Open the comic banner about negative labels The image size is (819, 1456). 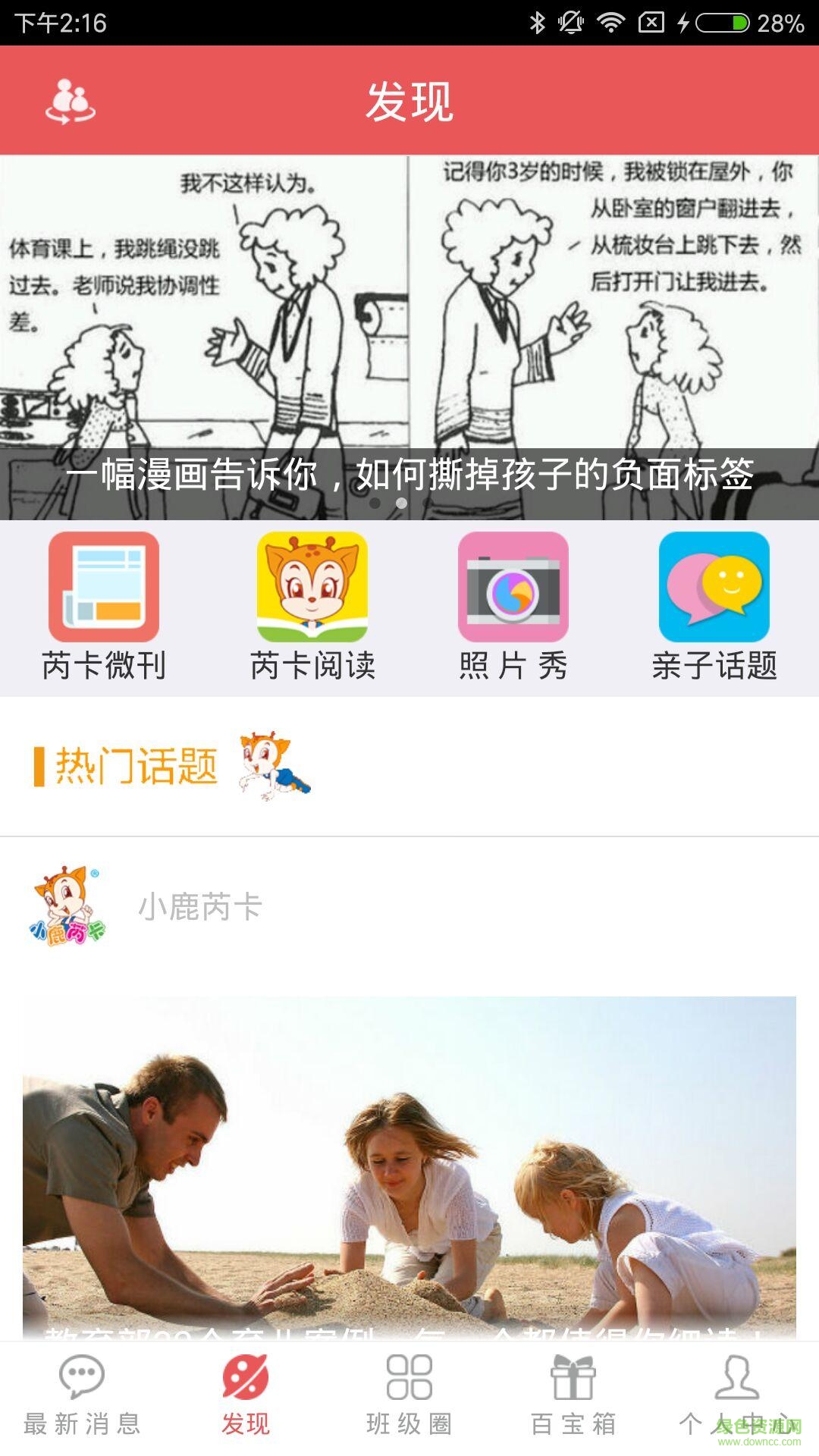click(409, 337)
